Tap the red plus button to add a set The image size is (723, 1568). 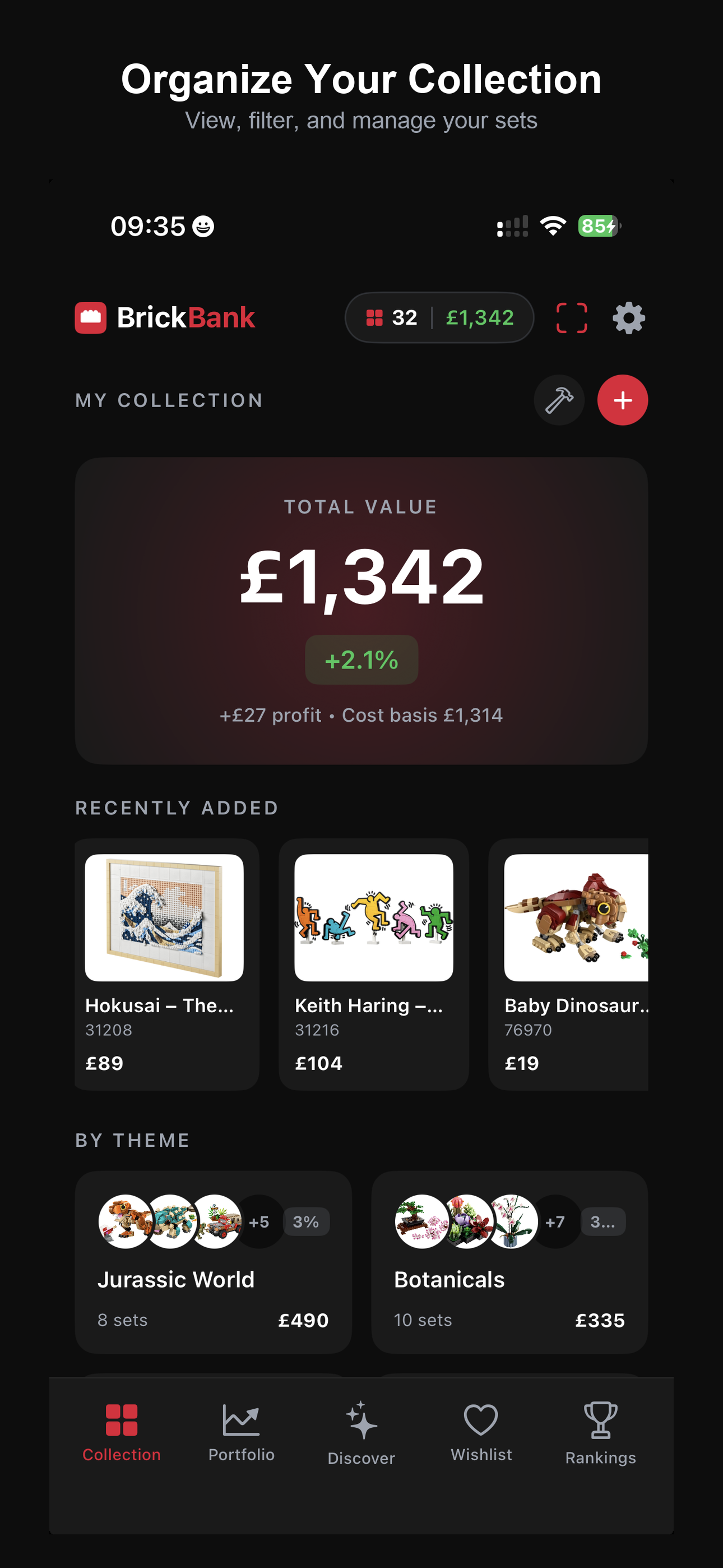click(x=623, y=400)
